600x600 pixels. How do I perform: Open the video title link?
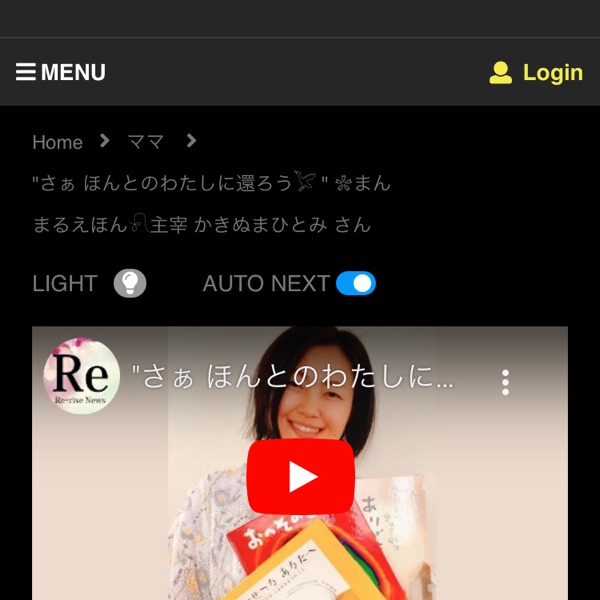coord(293,378)
